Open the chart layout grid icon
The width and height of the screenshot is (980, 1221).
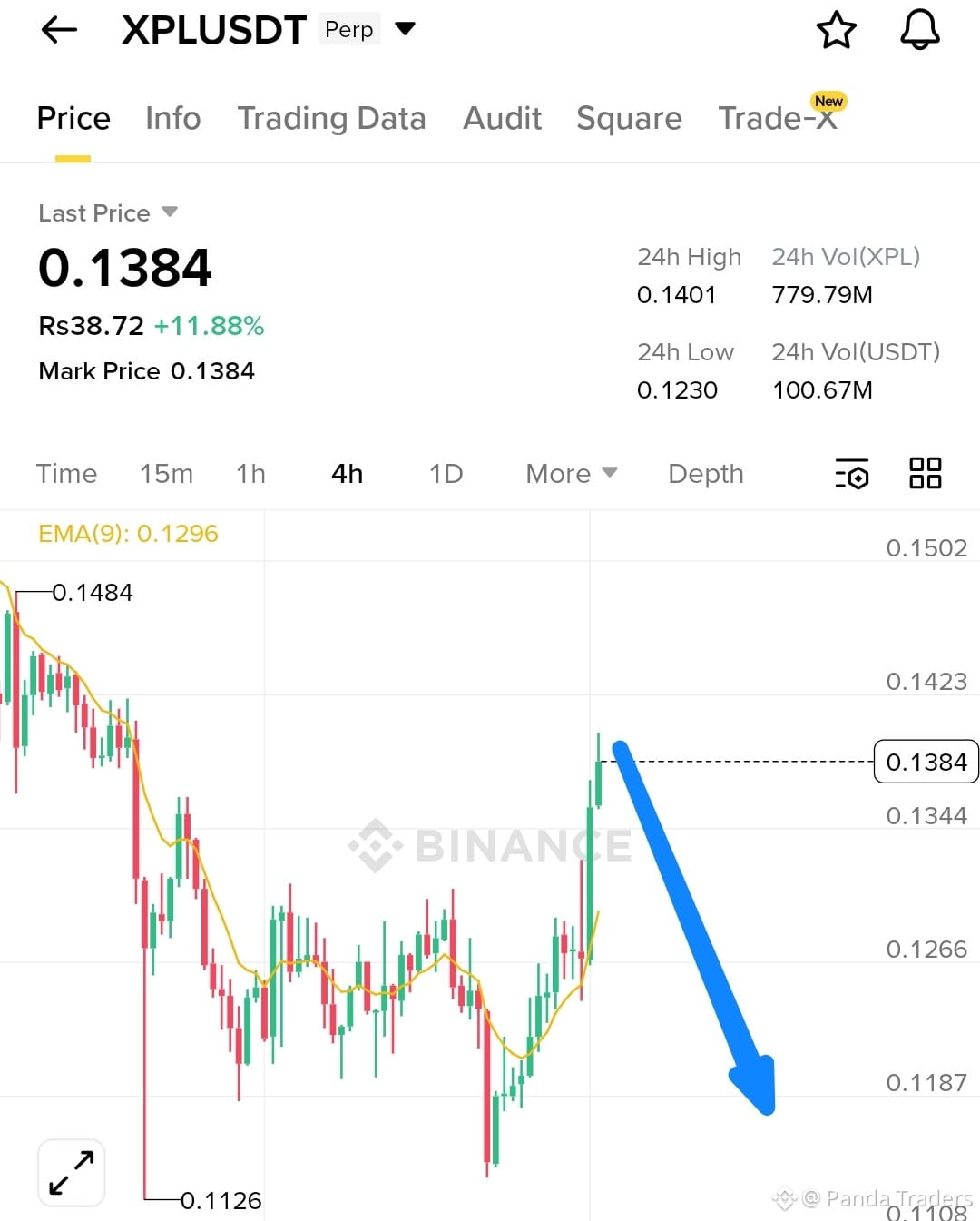pyautogui.click(x=925, y=473)
